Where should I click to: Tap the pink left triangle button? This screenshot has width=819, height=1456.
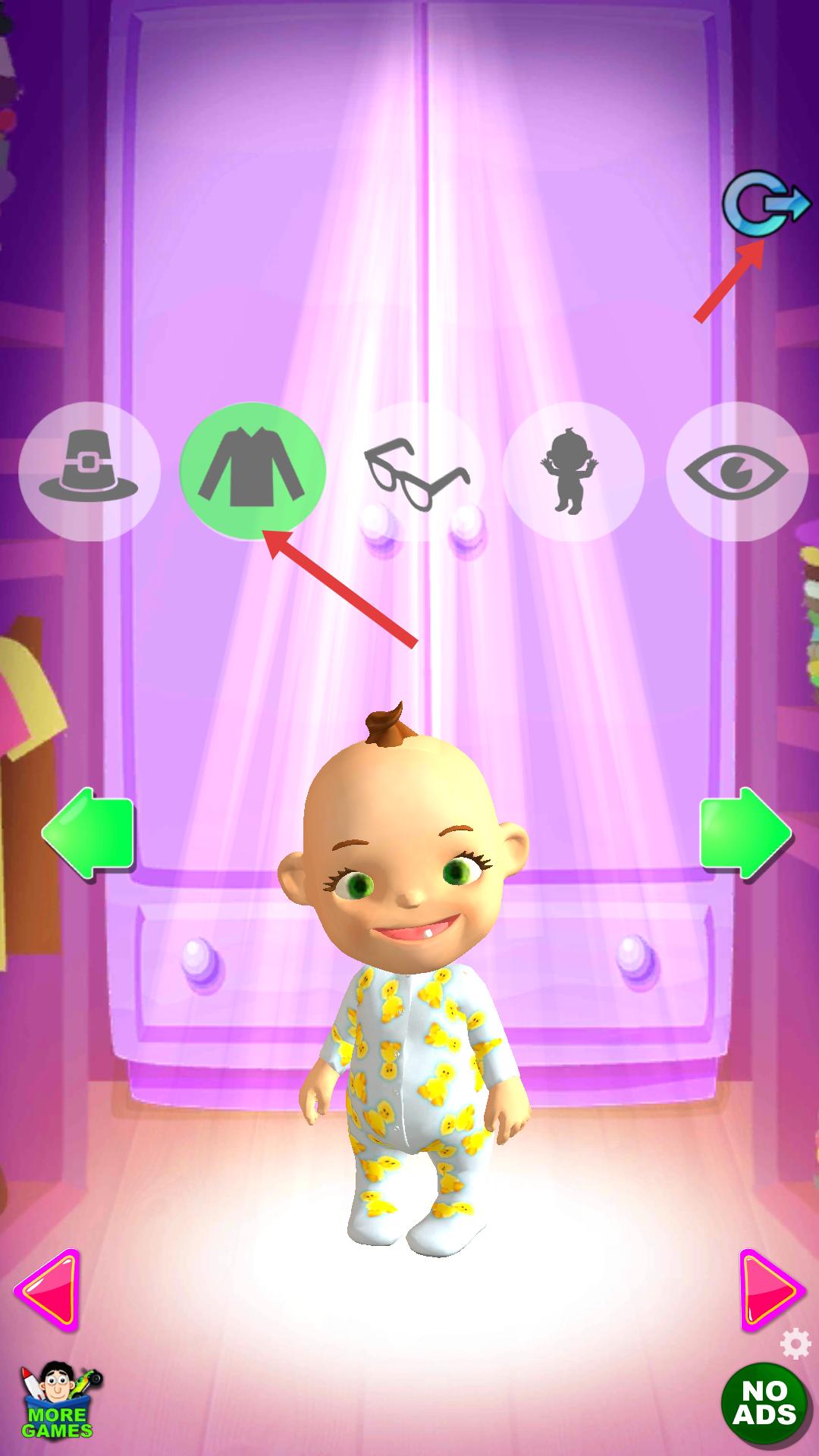pyautogui.click(x=49, y=1291)
